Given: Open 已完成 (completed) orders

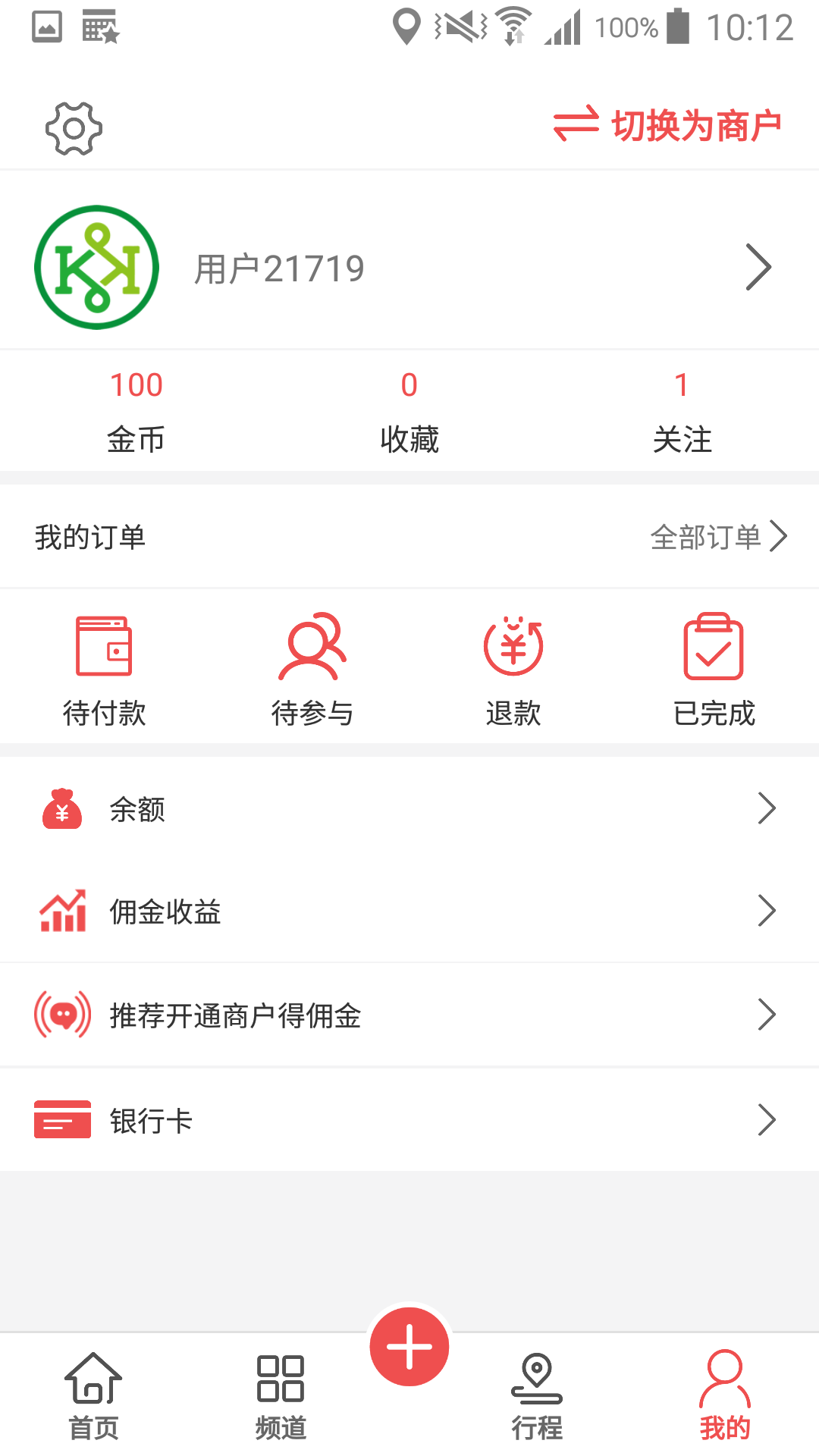Looking at the screenshot, I should 713,667.
